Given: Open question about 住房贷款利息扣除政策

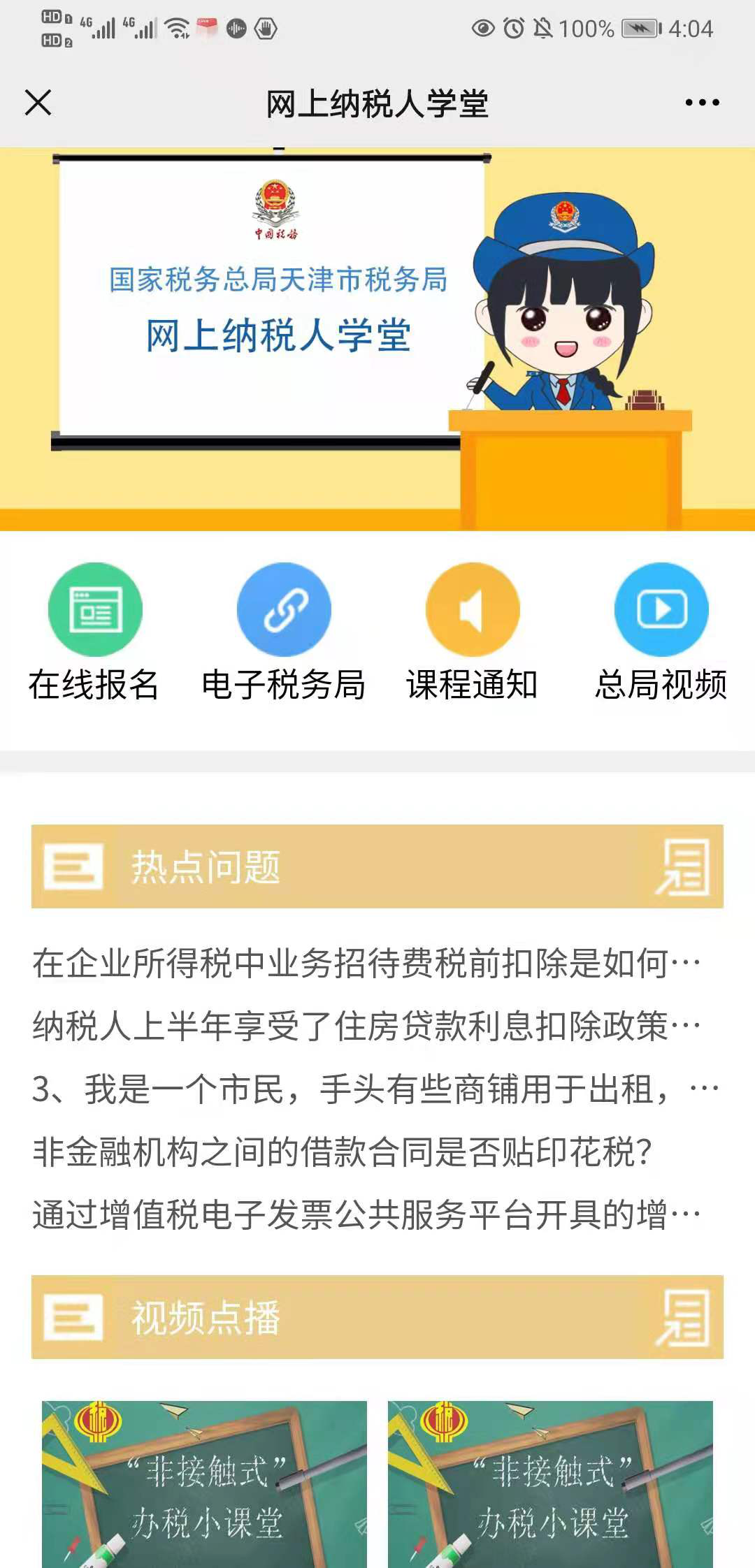Looking at the screenshot, I should pos(366,1026).
